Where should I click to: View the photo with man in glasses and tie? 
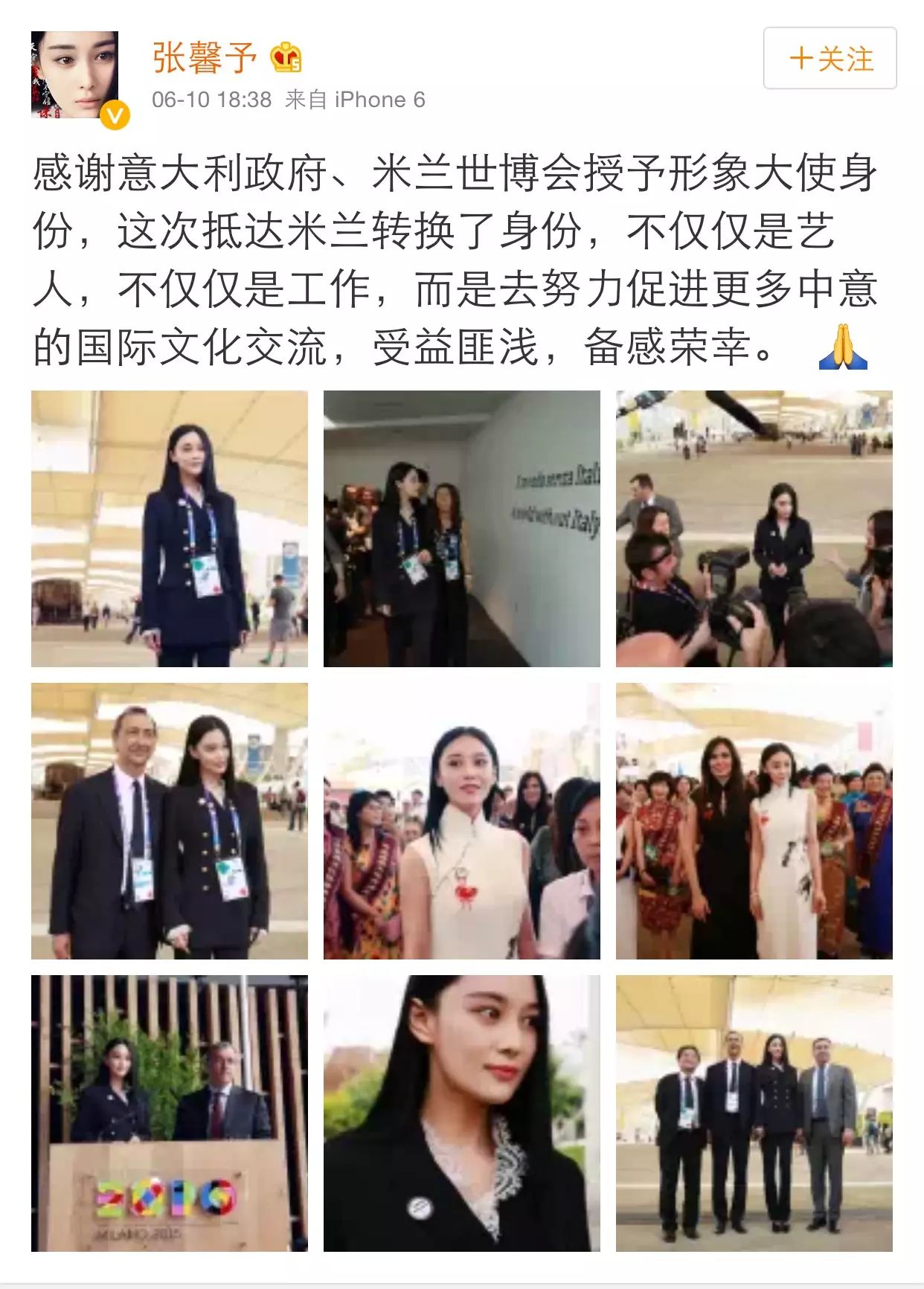(x=170, y=821)
